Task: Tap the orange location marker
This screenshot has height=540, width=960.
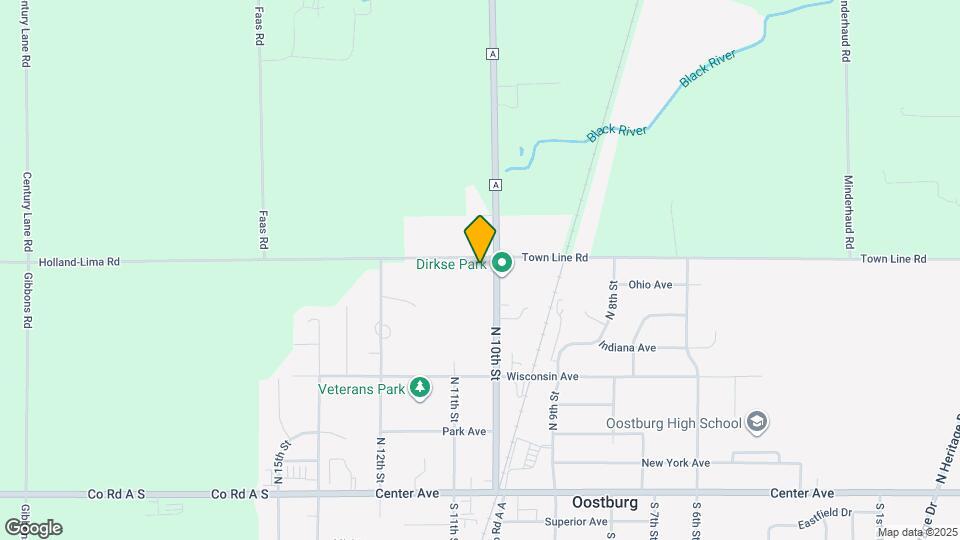Action: 479,239
